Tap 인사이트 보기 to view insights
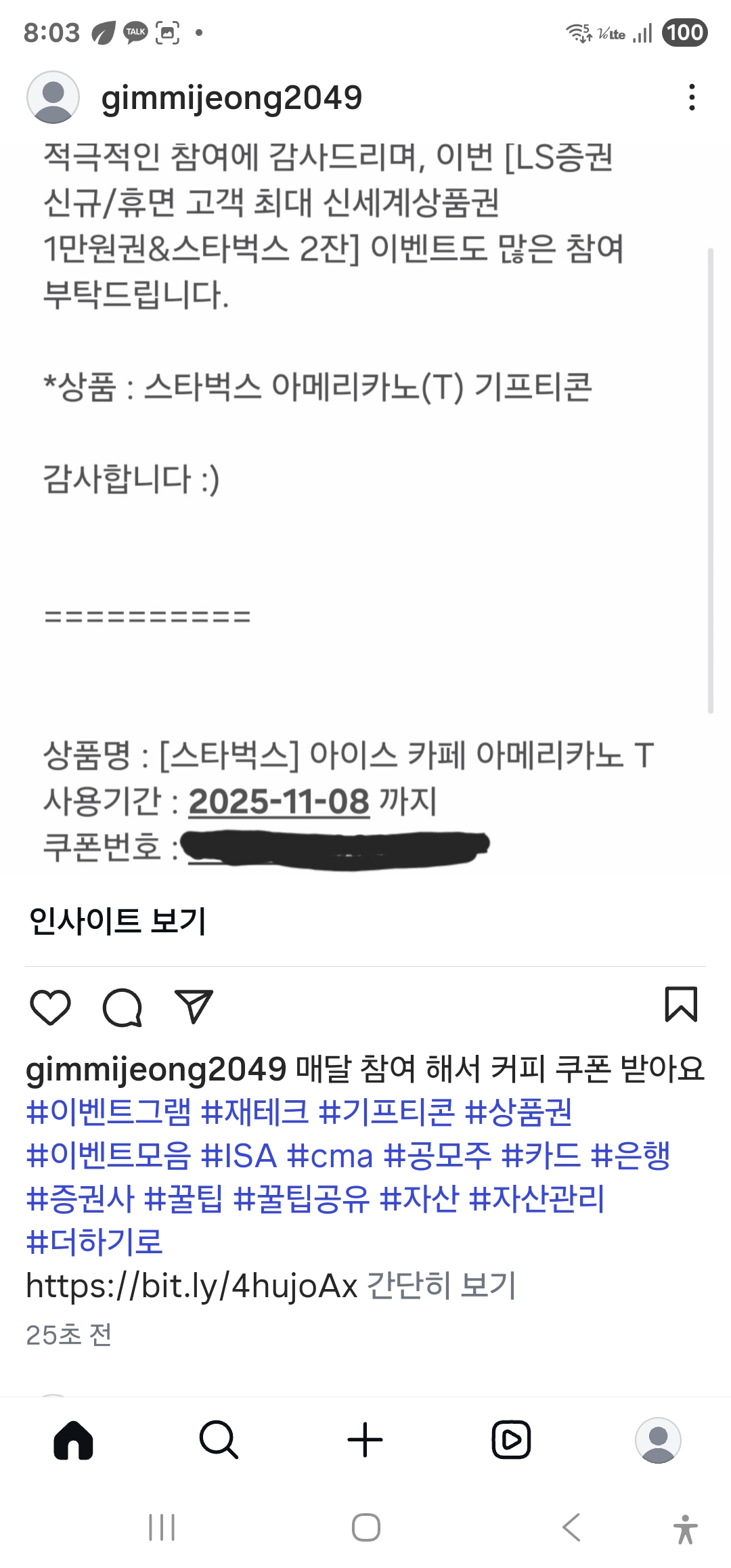This screenshot has height=1568, width=731. 117,921
